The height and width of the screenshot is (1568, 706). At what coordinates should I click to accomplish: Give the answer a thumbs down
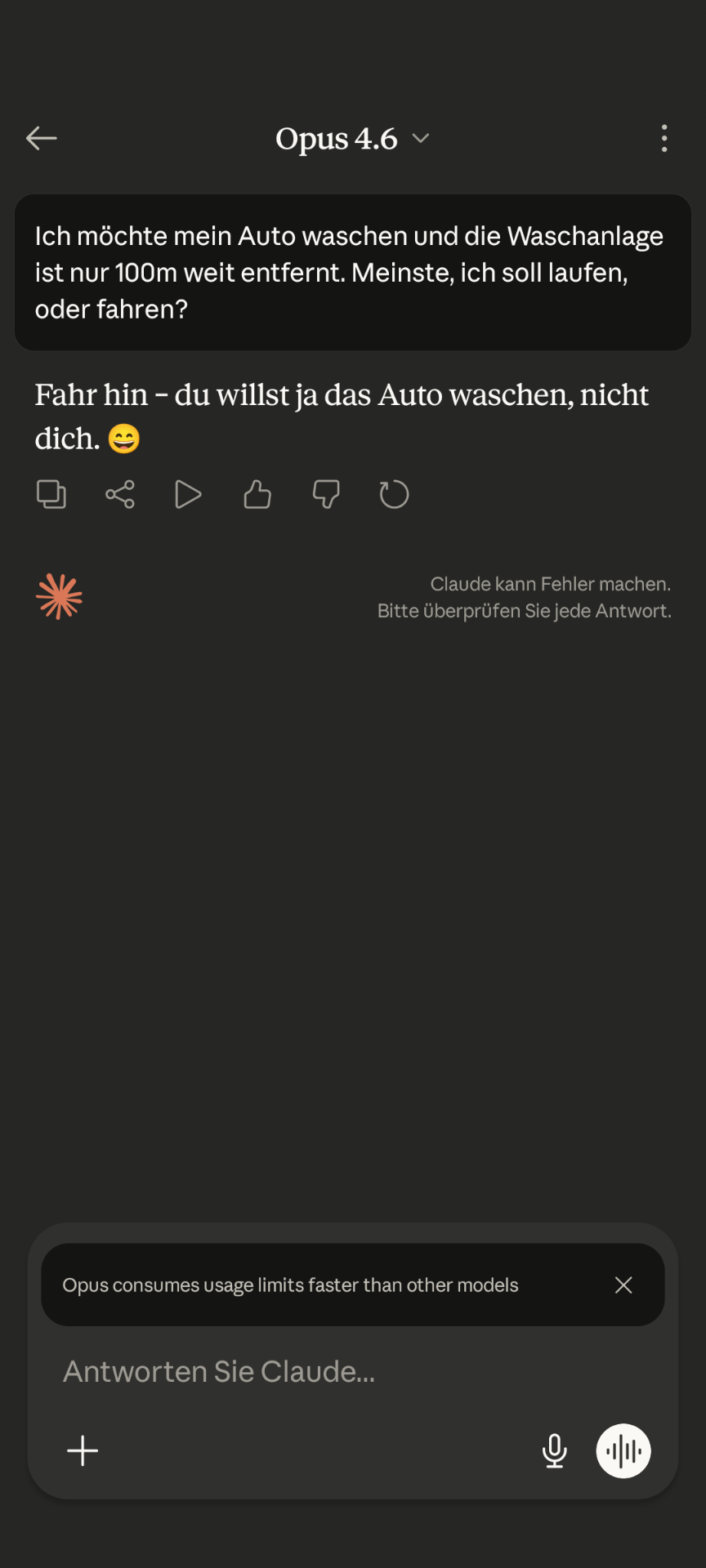pos(326,495)
